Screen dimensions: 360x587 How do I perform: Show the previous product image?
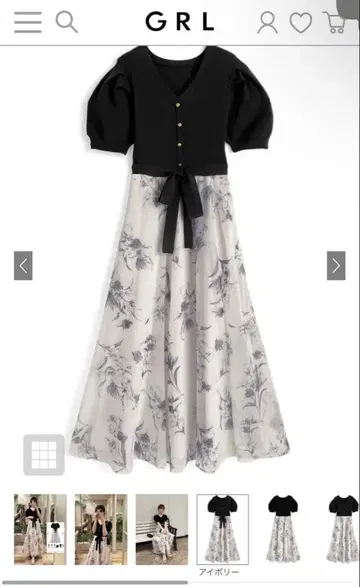pyautogui.click(x=23, y=266)
